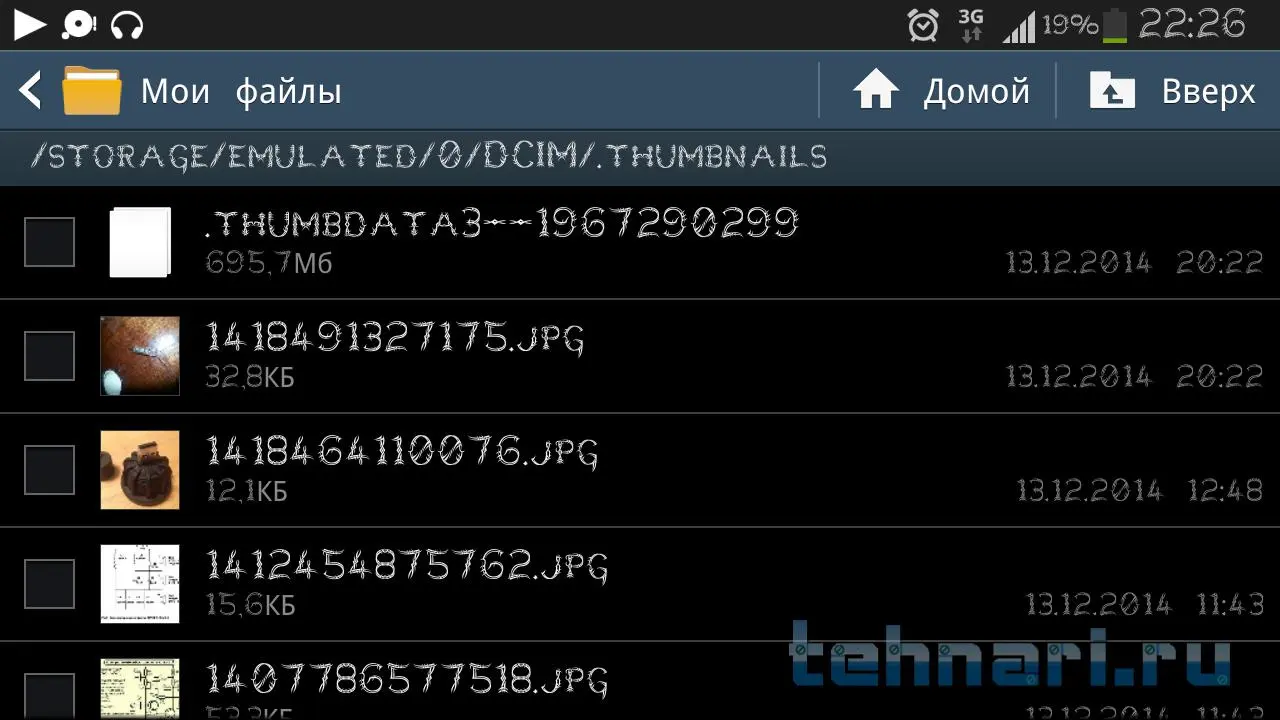Check the box next to 1418464110076.jpg

(49, 470)
